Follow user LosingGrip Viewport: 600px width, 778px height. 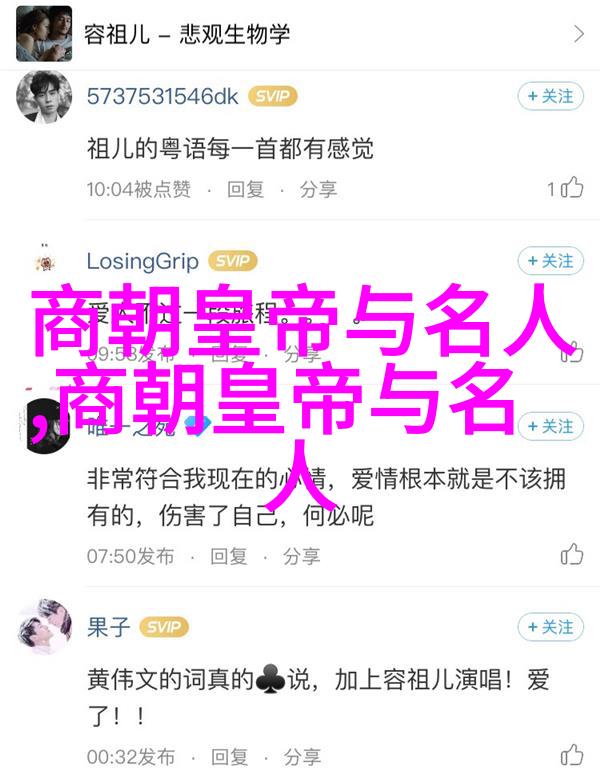550,262
